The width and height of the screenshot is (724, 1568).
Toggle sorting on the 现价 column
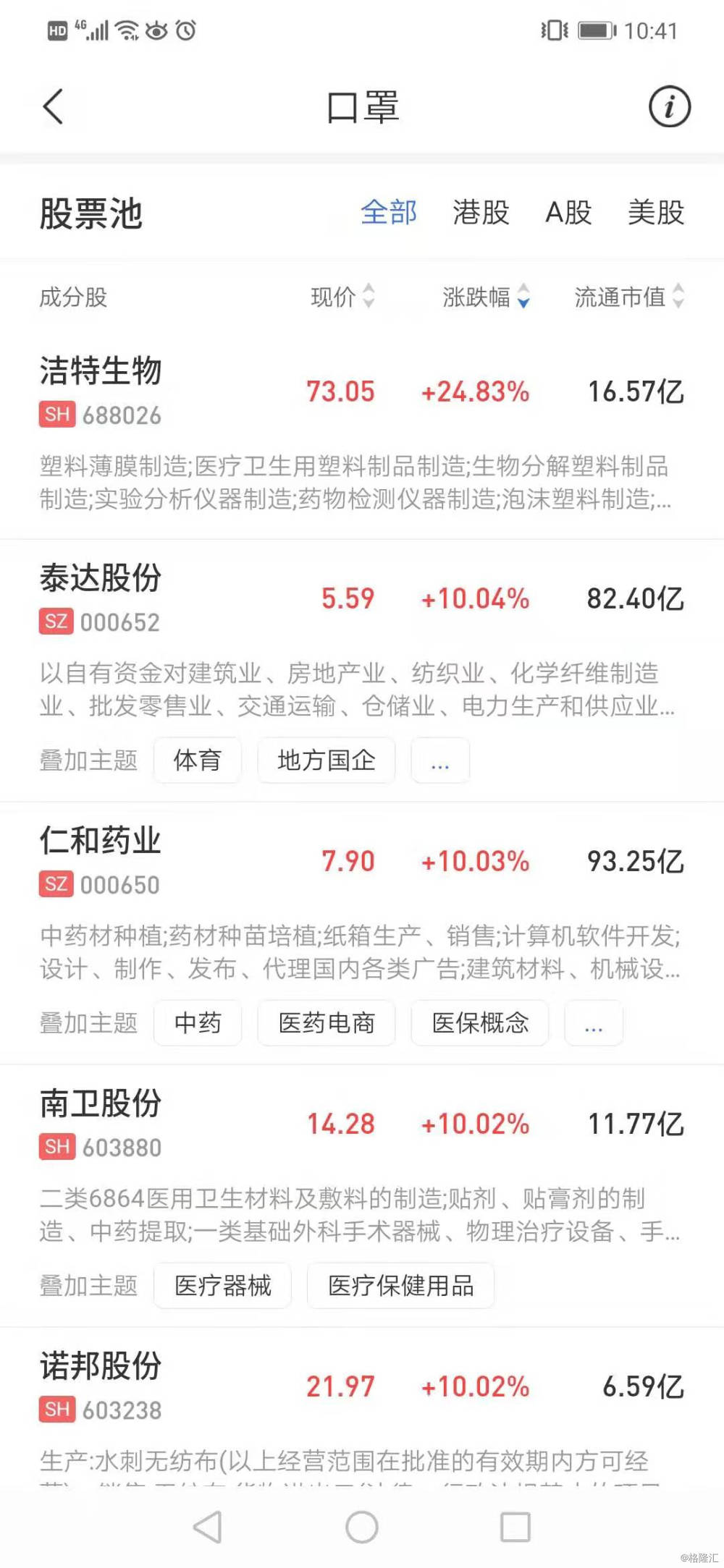[x=341, y=298]
